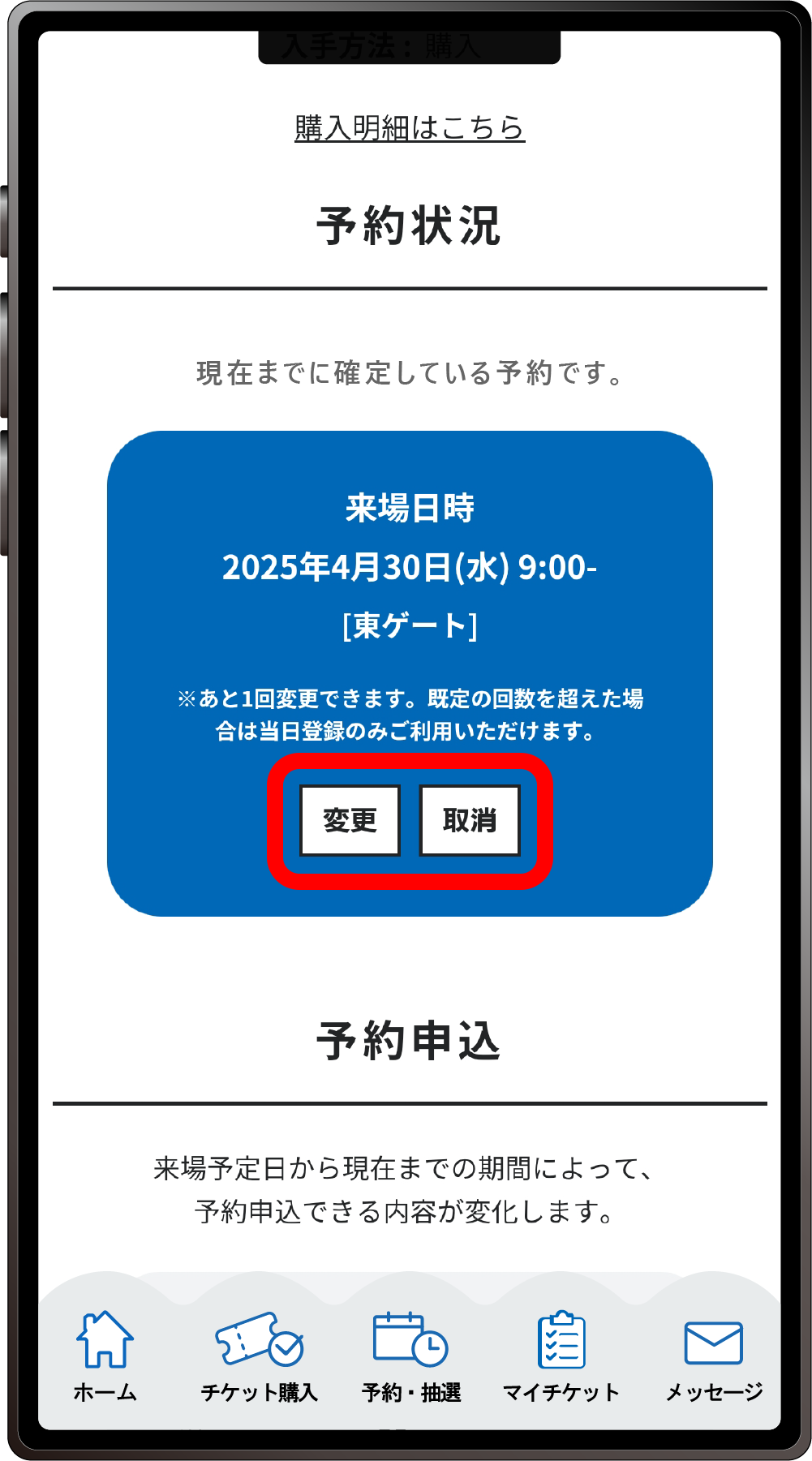Viewport: 812px width, 1461px height.
Task: Switch to the チケット購入 tab
Action: coord(259,1356)
